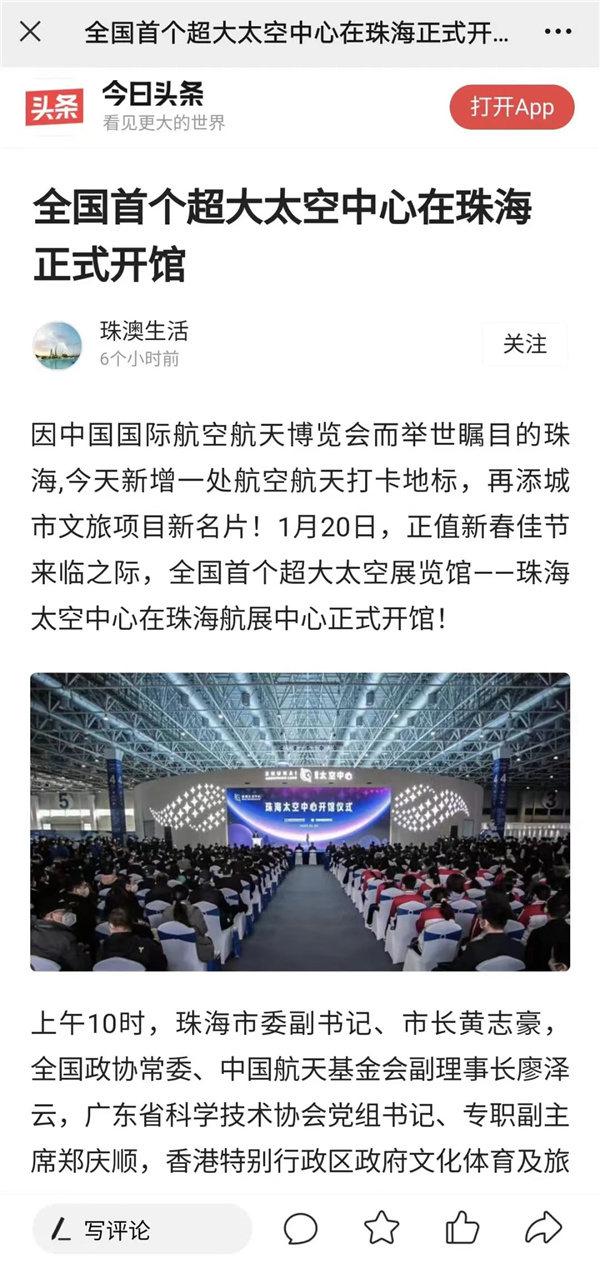600x1263 pixels.
Task: Share this article with the arrow icon
Action: 543,1228
